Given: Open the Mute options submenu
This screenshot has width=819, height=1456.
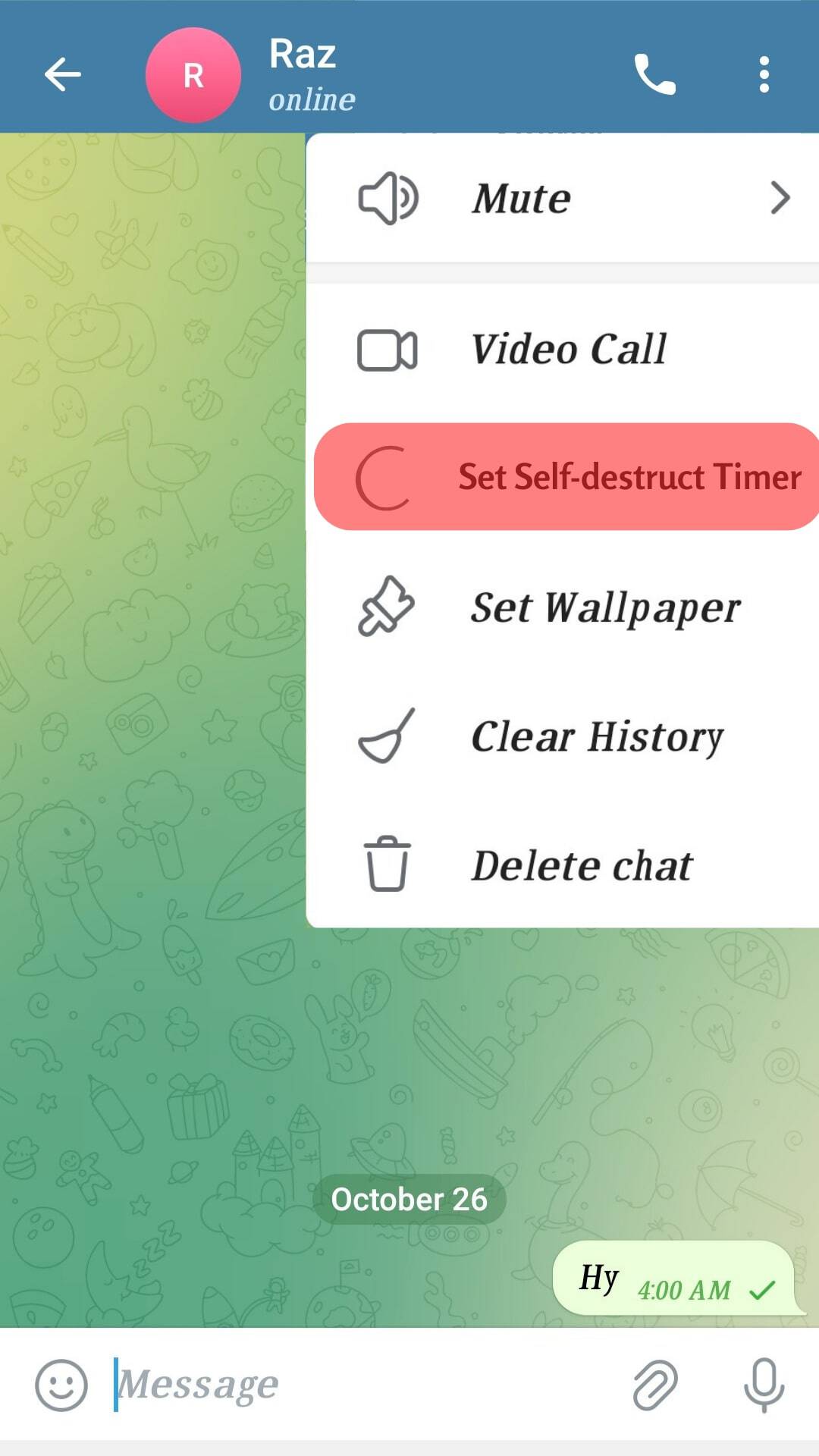Looking at the screenshot, I should (563, 199).
